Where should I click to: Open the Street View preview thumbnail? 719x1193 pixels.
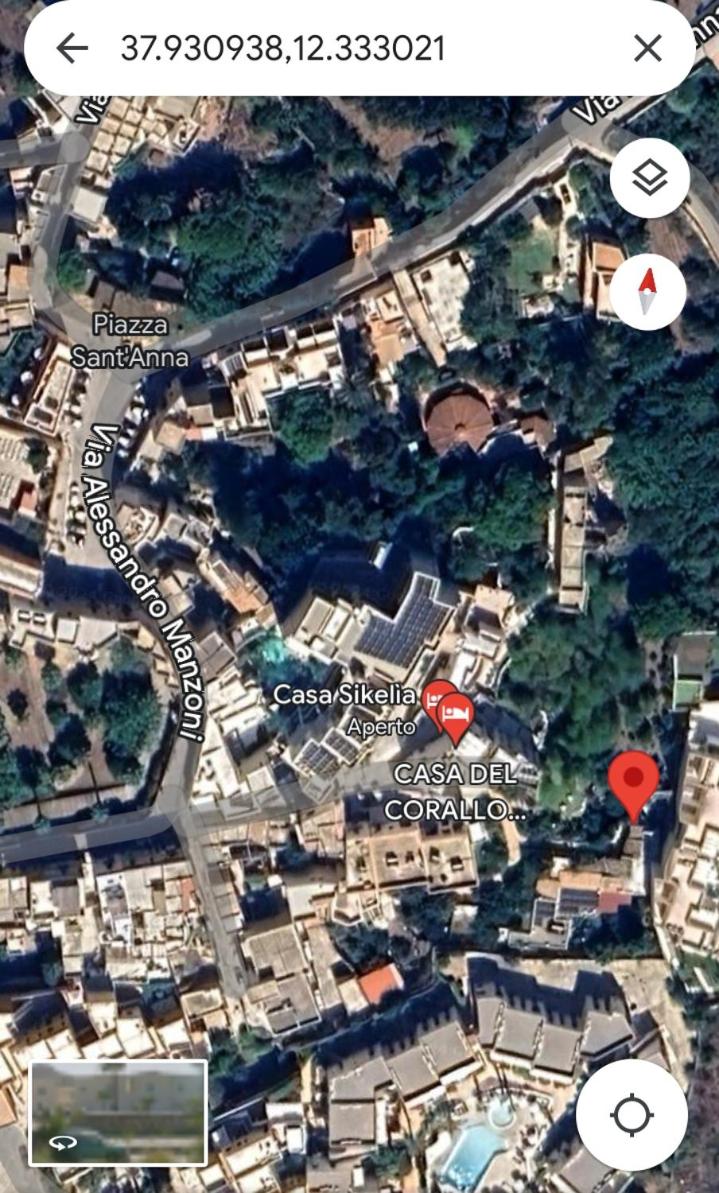coord(118,1114)
